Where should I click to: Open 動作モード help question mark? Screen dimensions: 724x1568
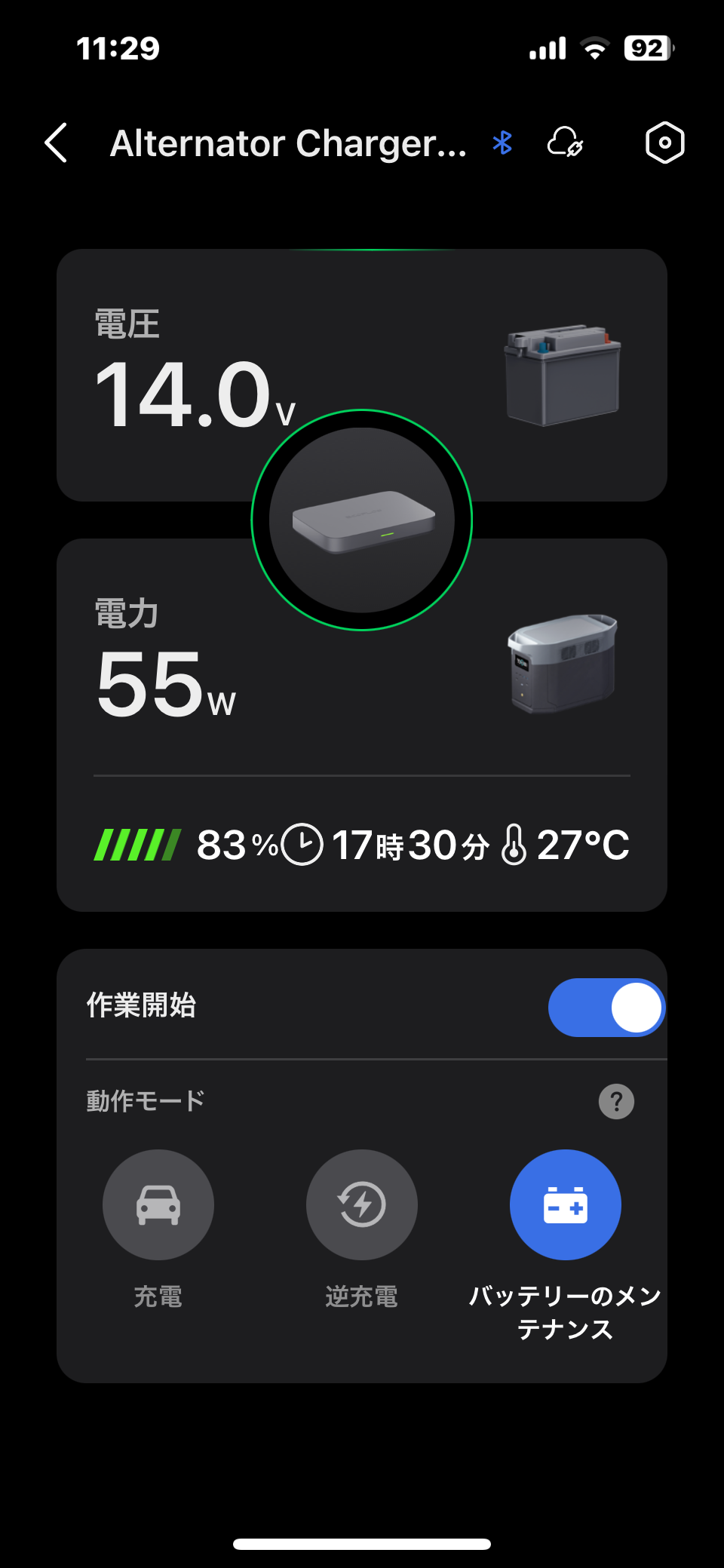tap(616, 1102)
